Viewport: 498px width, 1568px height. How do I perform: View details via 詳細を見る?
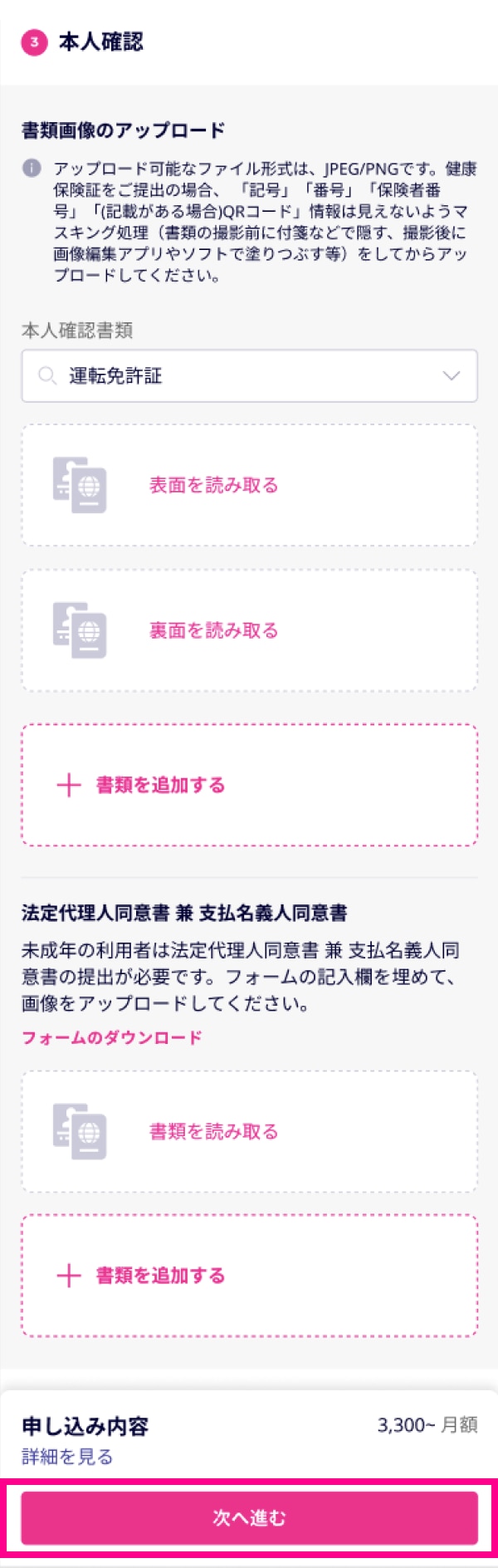[x=67, y=1456]
